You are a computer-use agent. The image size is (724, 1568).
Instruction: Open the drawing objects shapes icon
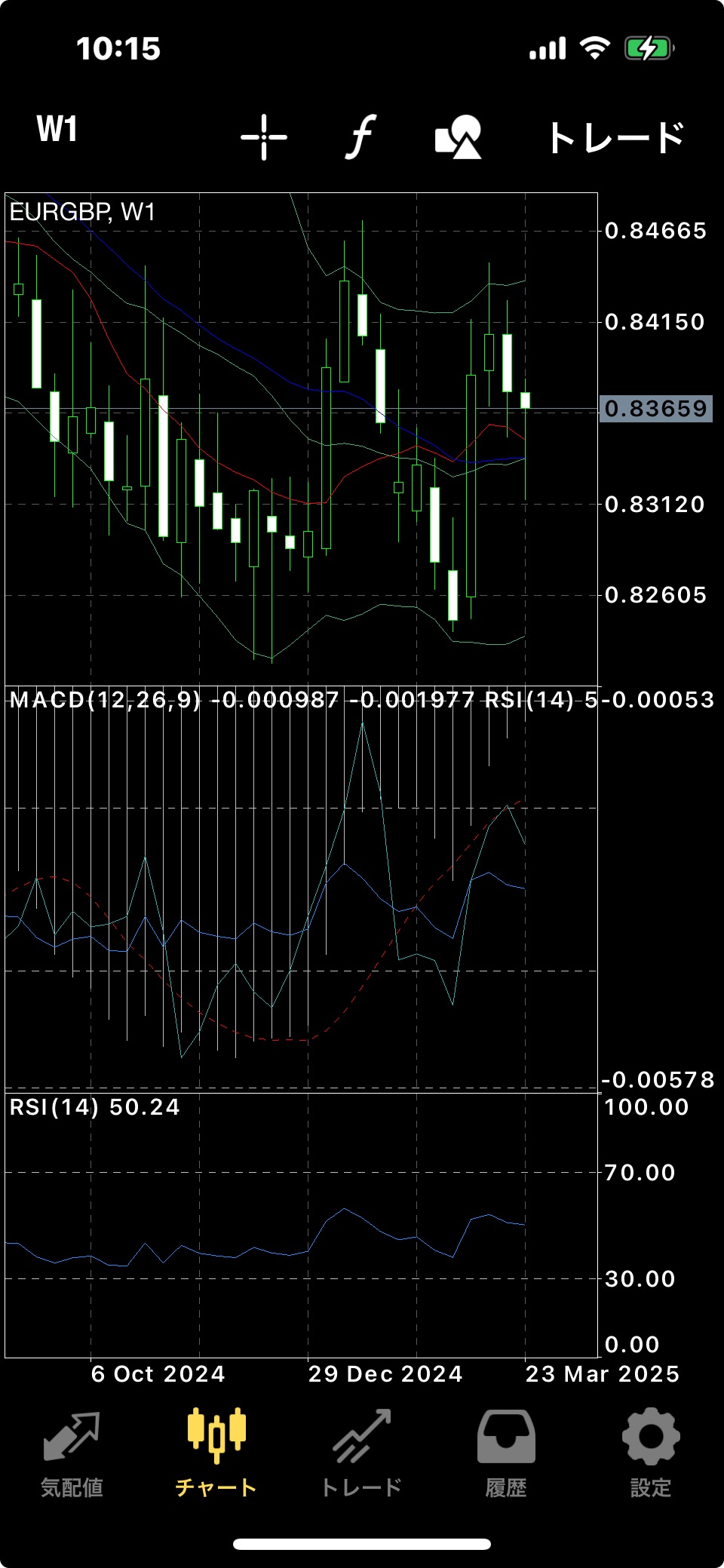[x=459, y=137]
